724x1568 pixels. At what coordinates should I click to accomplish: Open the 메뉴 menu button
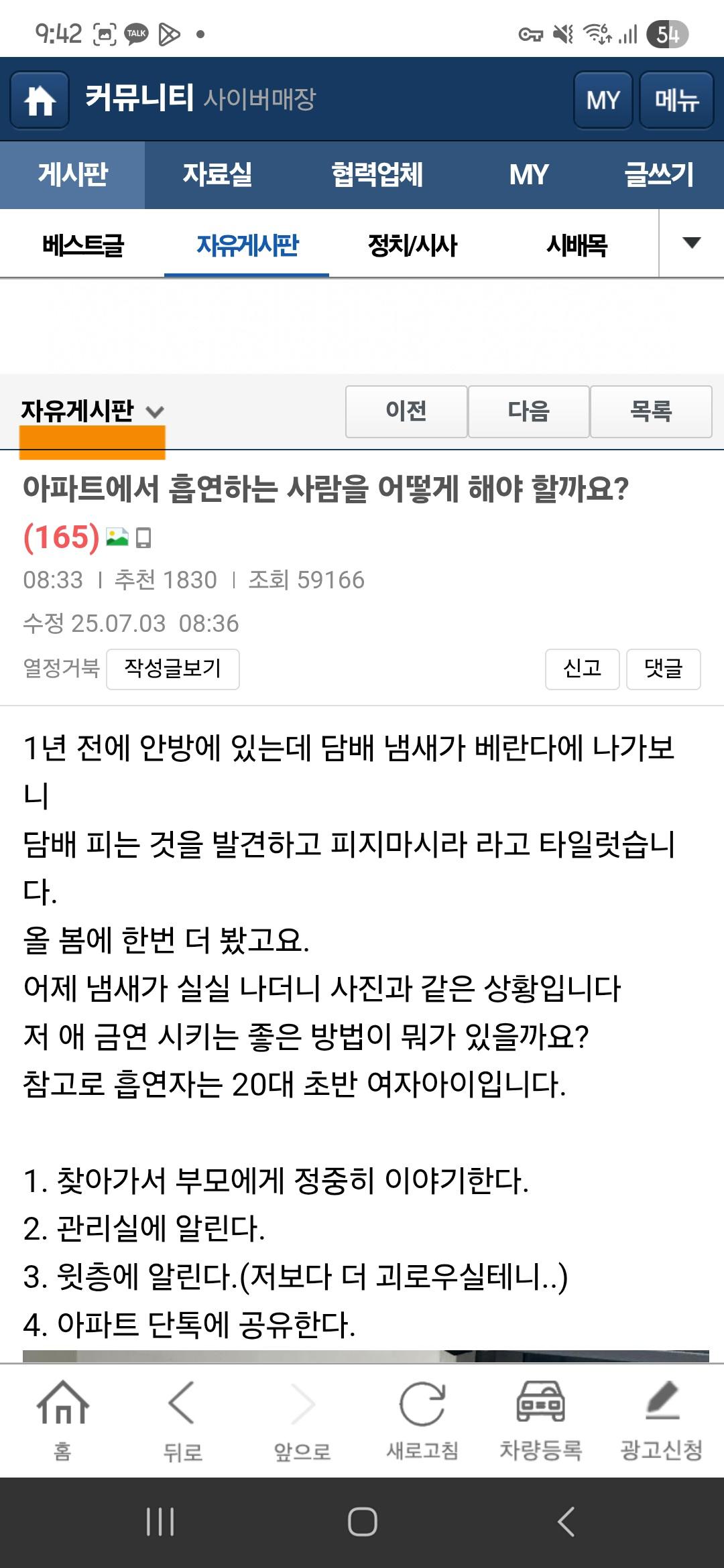click(x=676, y=101)
